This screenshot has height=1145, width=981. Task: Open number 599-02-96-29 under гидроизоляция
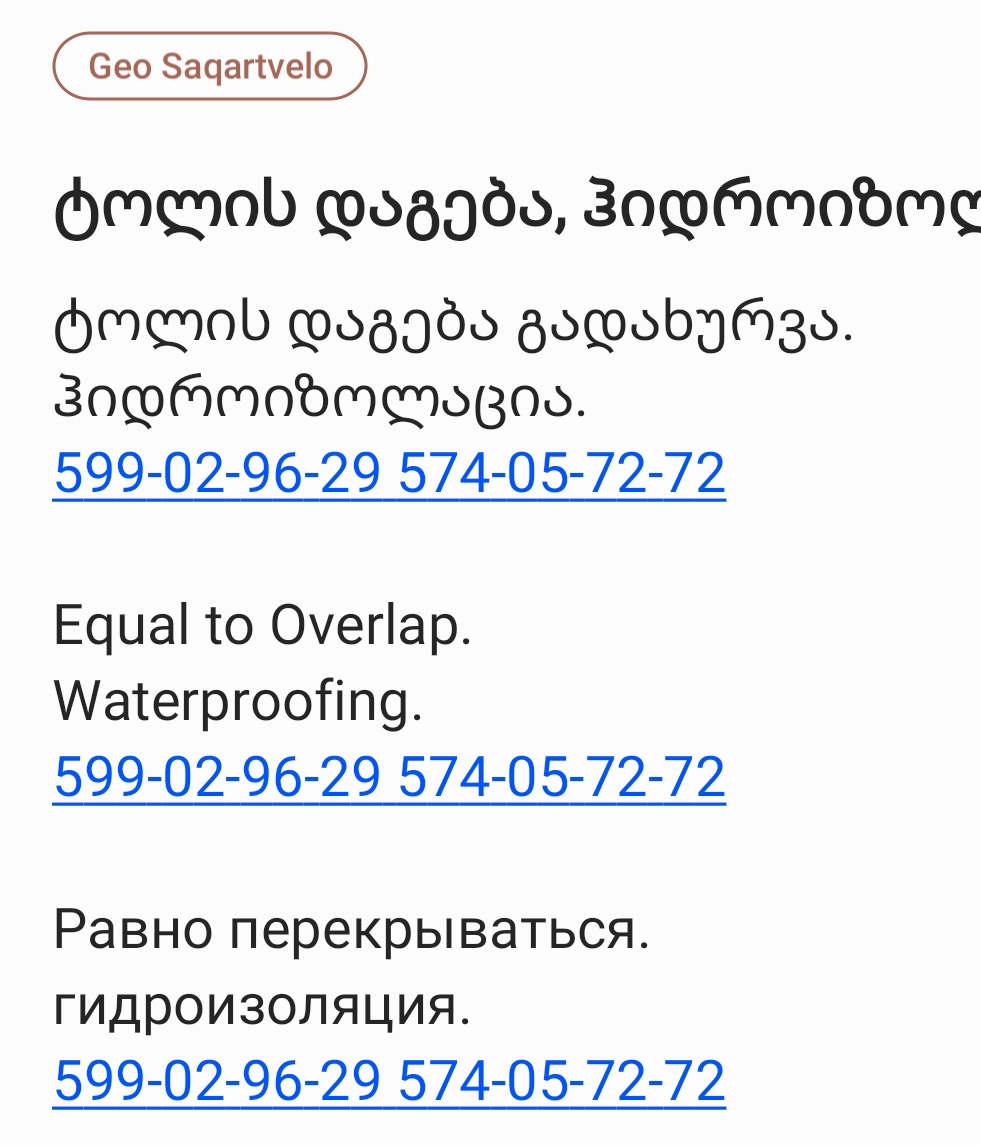(217, 1081)
